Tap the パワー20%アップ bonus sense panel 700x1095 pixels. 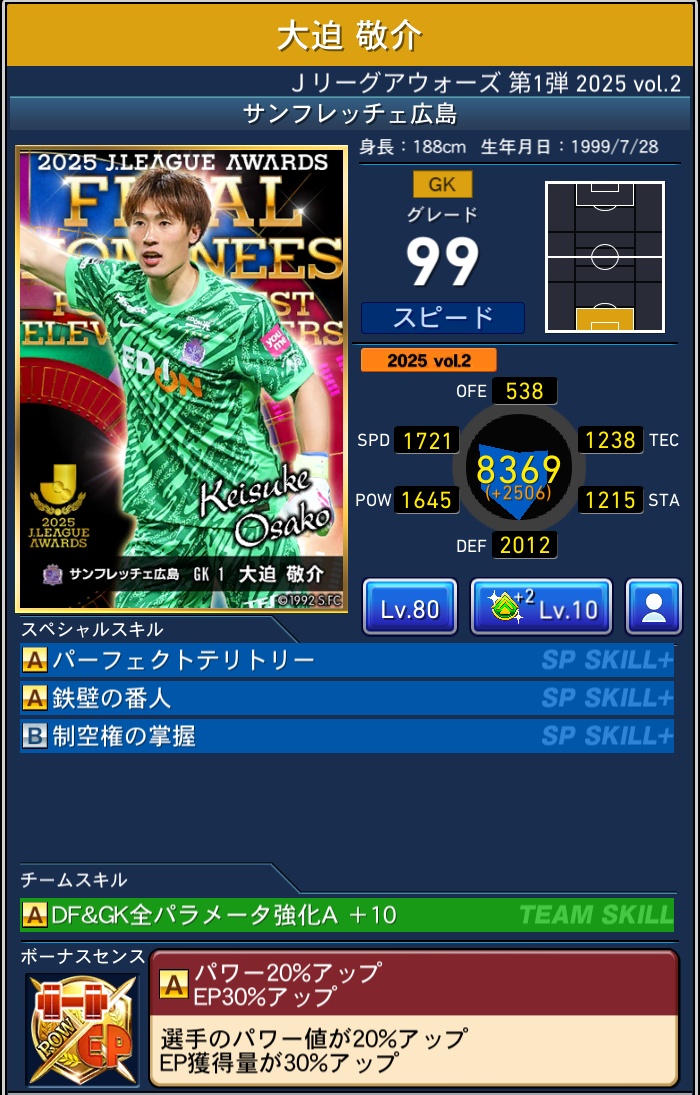[x=414, y=1016]
